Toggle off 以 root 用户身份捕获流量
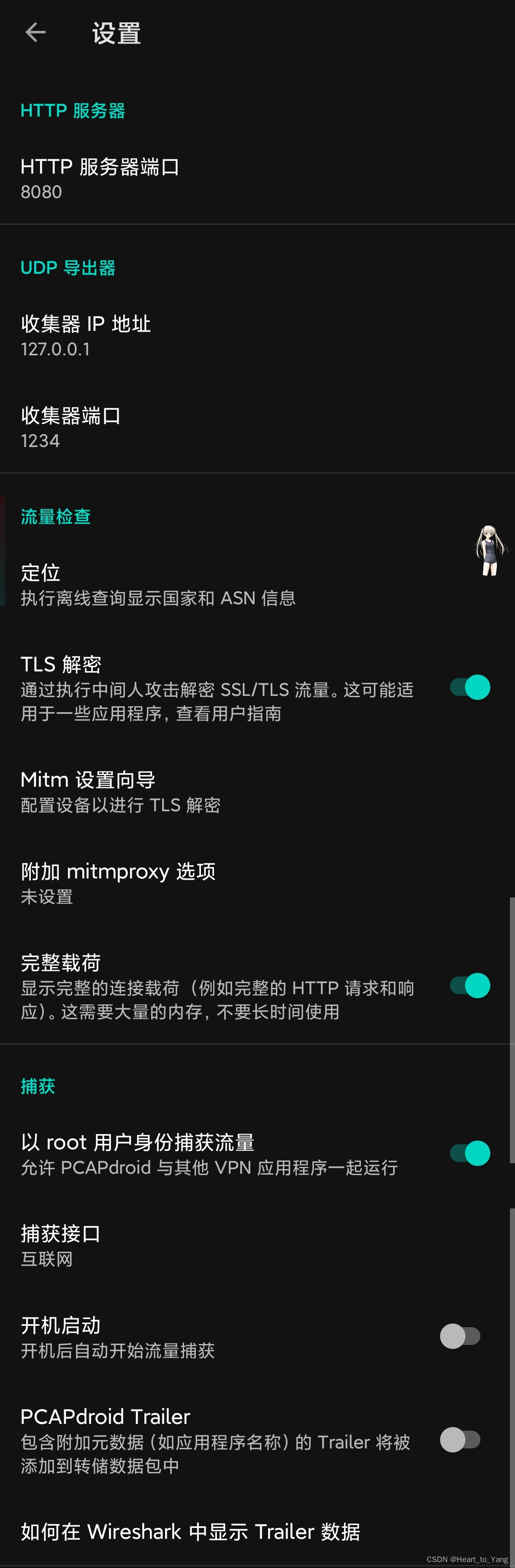The height and width of the screenshot is (1568, 515). [x=470, y=1153]
